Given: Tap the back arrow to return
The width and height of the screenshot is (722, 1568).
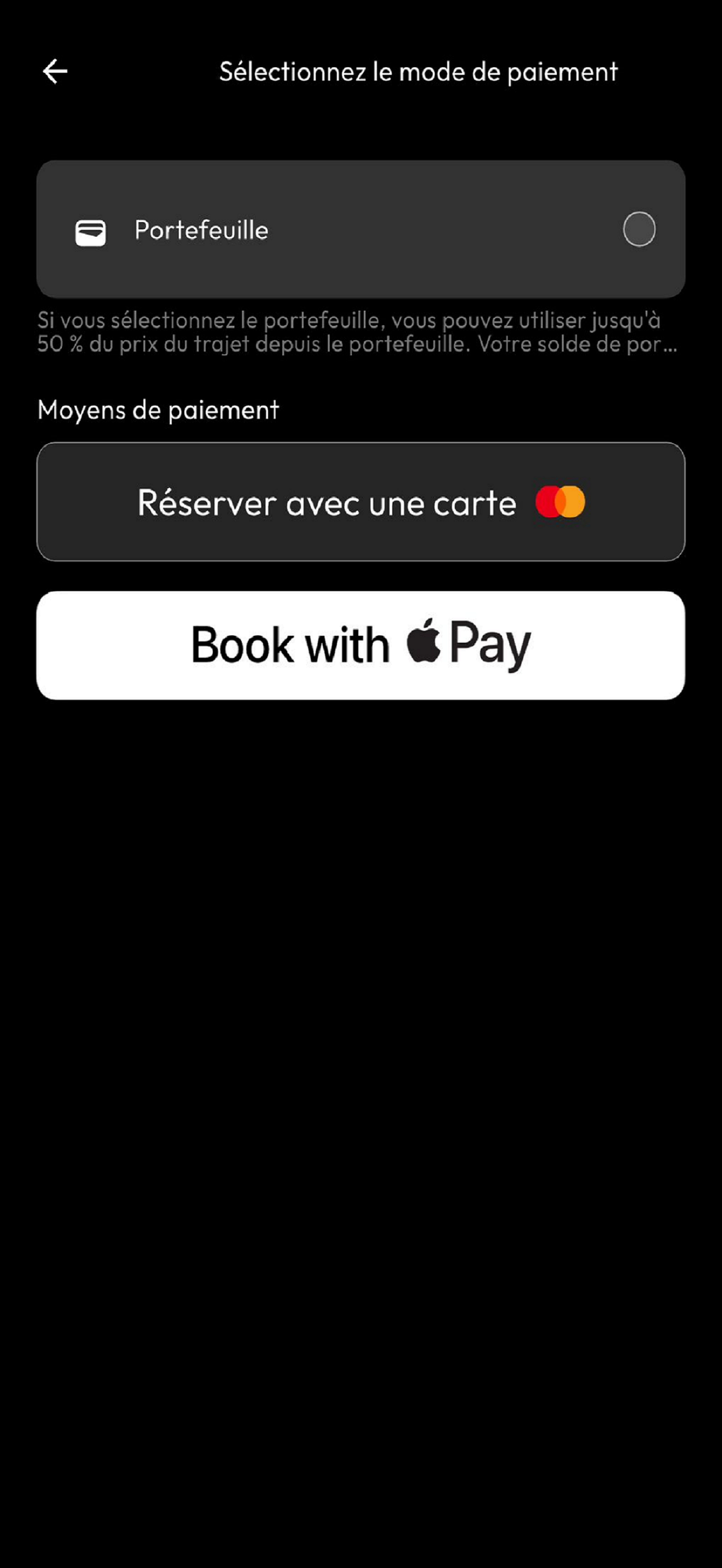Looking at the screenshot, I should coord(55,72).
